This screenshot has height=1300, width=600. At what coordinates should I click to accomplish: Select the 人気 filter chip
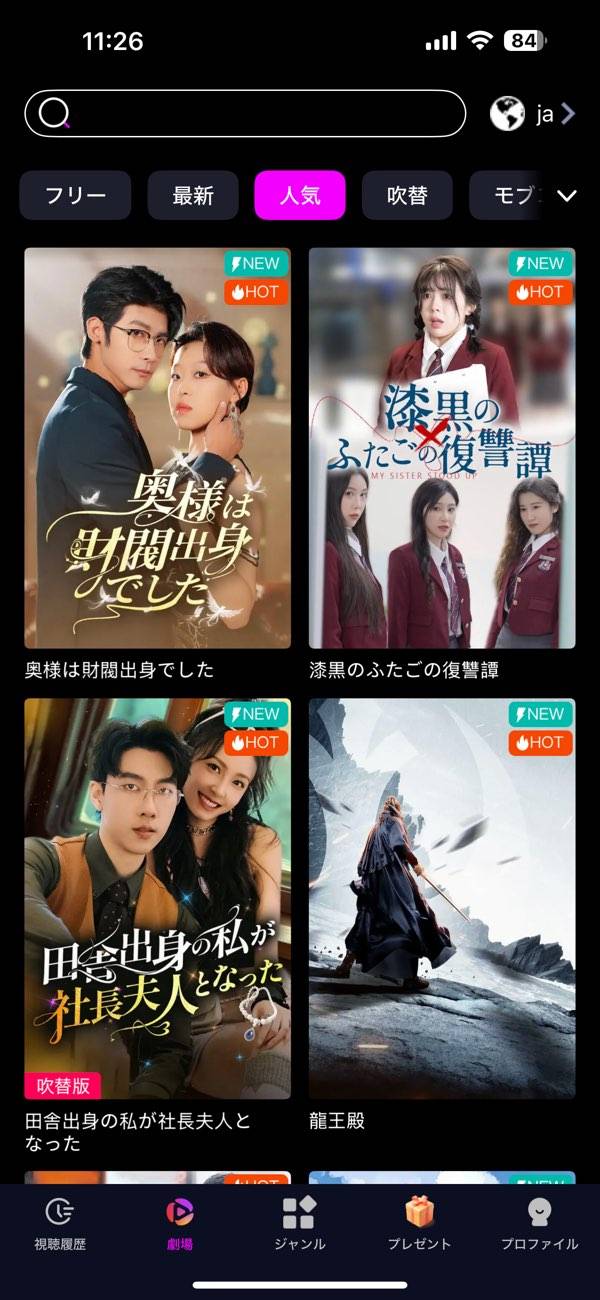coord(300,195)
